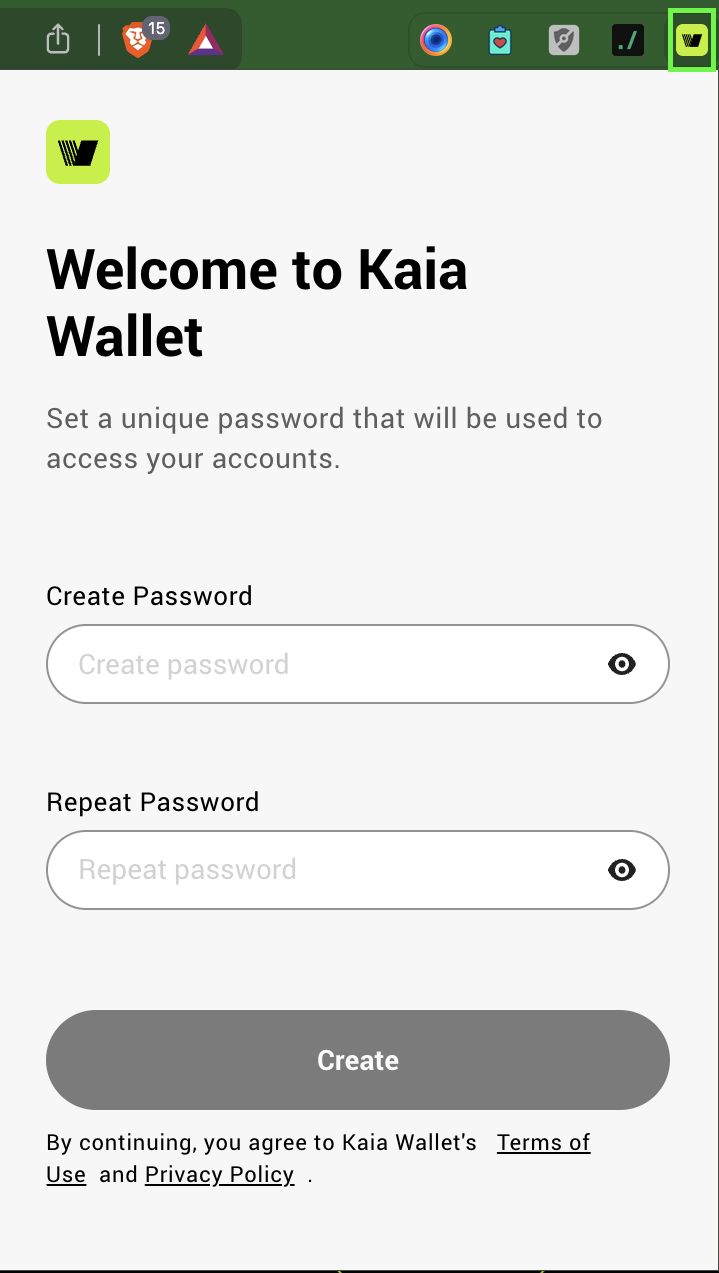Viewport: 719px width, 1273px height.
Task: Open the Privacy Policy link
Action: click(220, 1174)
